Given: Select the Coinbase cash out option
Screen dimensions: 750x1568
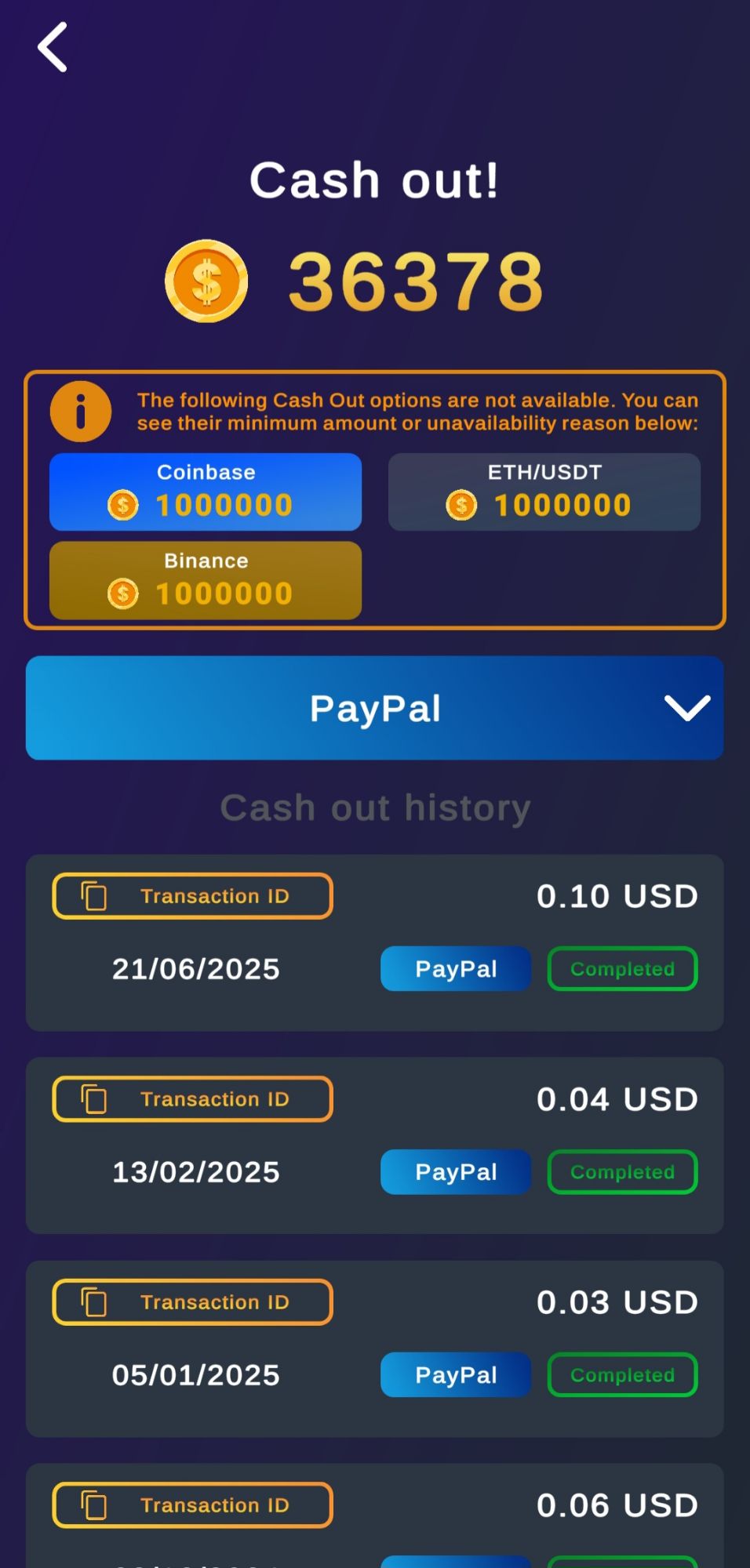Looking at the screenshot, I should click(205, 492).
